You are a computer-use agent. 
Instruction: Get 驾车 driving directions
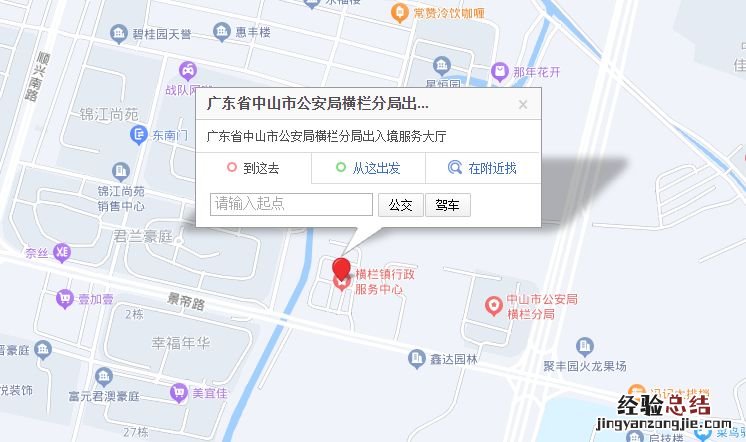coord(447,205)
